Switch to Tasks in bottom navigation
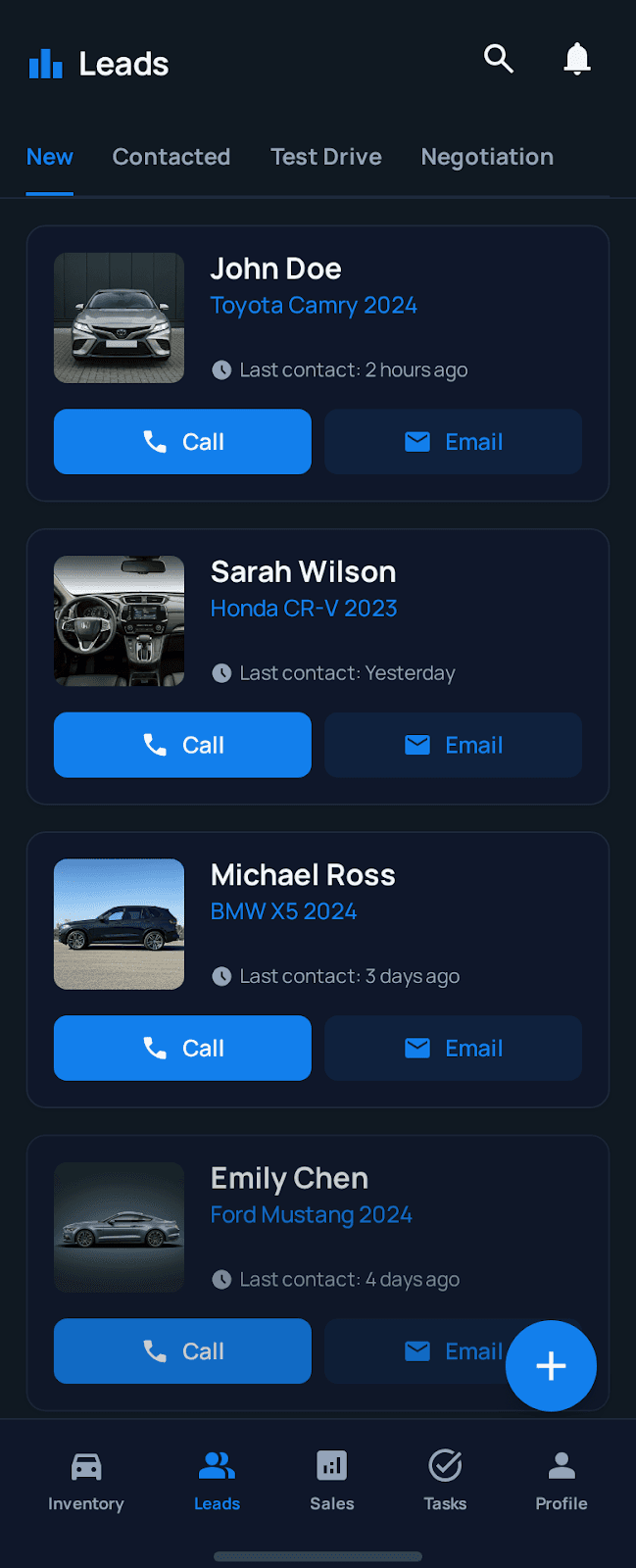Viewport: 636px width, 1568px height. [x=445, y=1480]
